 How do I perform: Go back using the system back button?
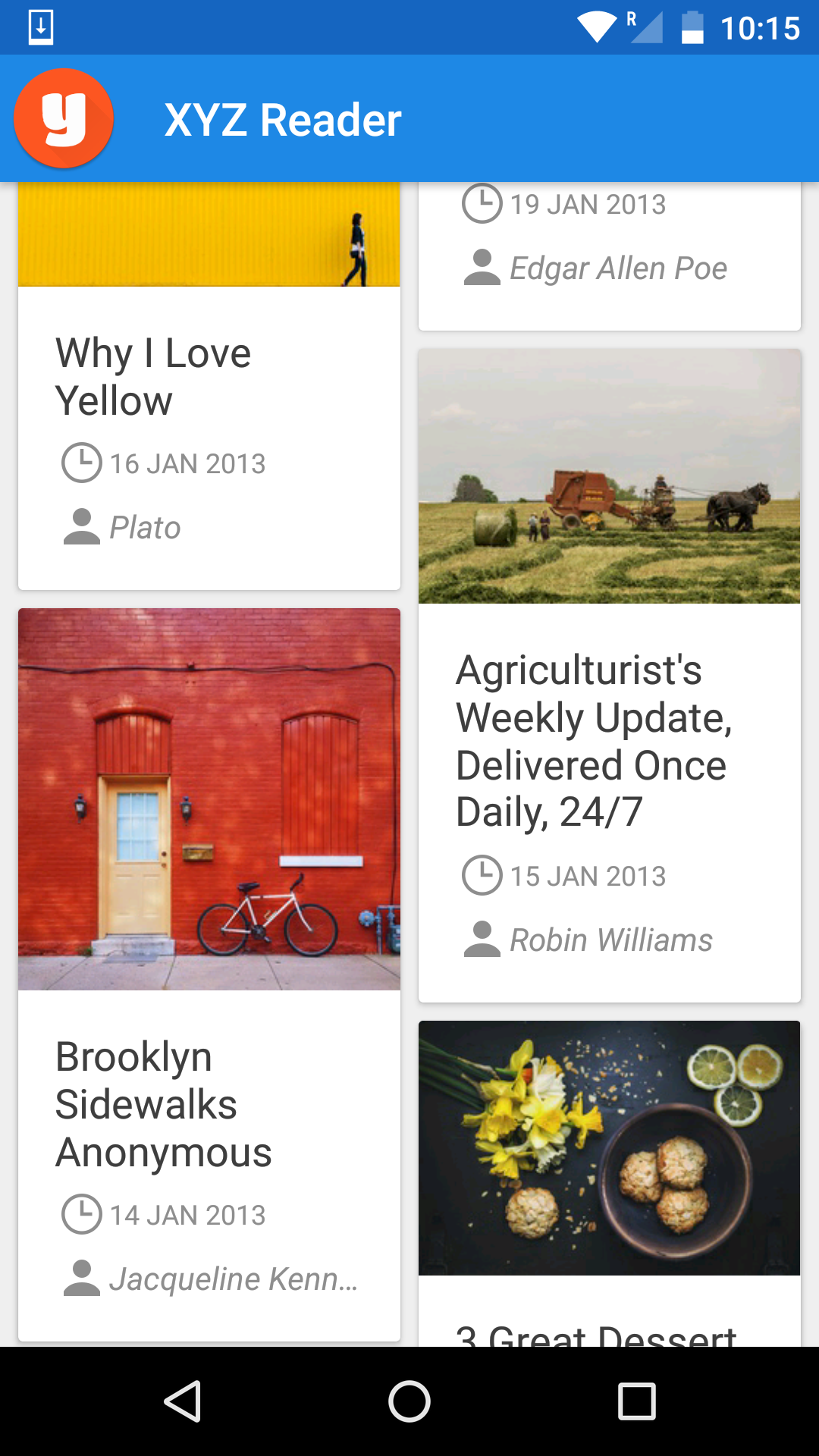pyautogui.click(x=182, y=1401)
